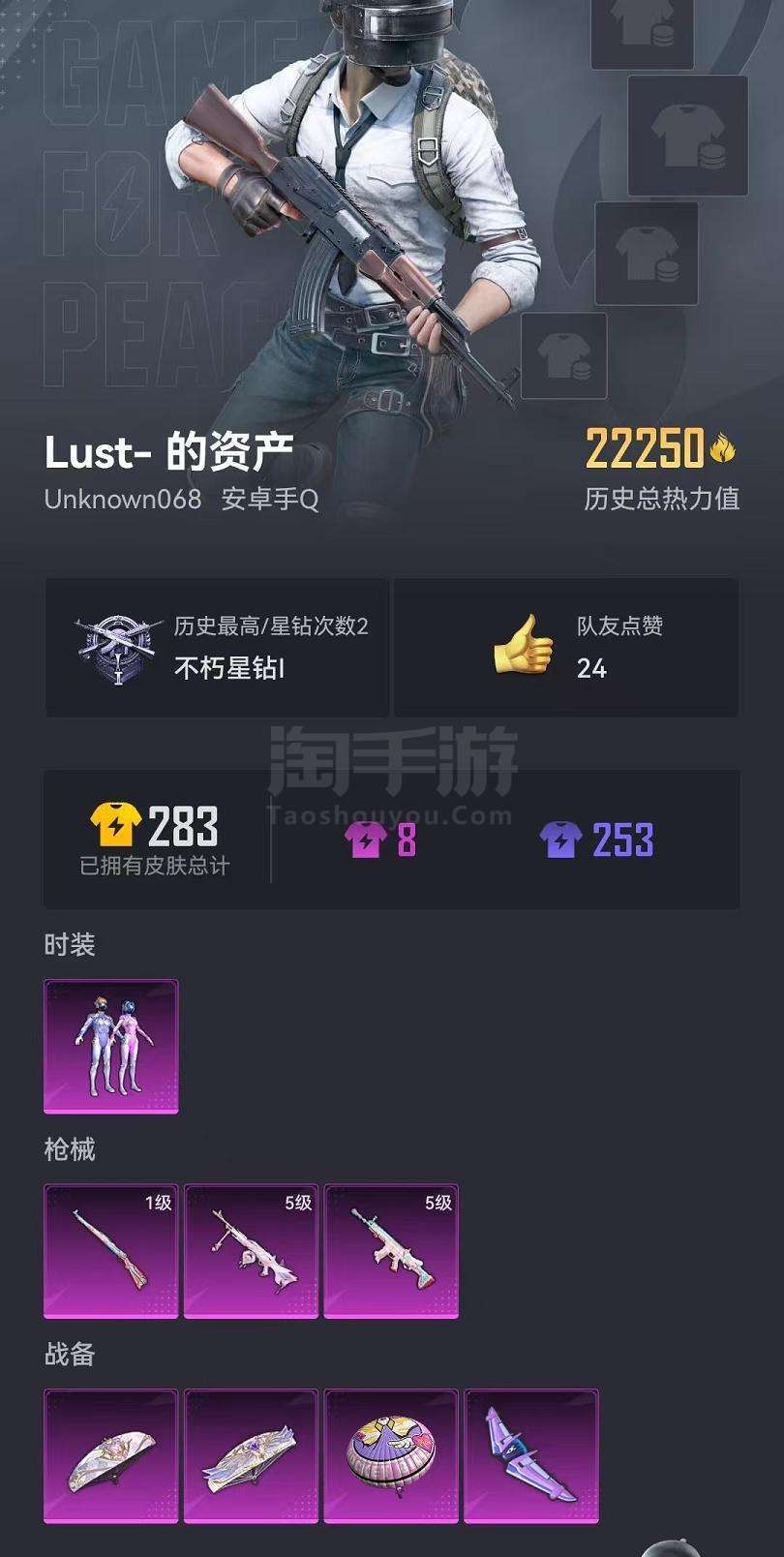Screen dimensions: 784x1557
Task: Open the 不朽星钻 highest rank card
Action: [x=217, y=648]
